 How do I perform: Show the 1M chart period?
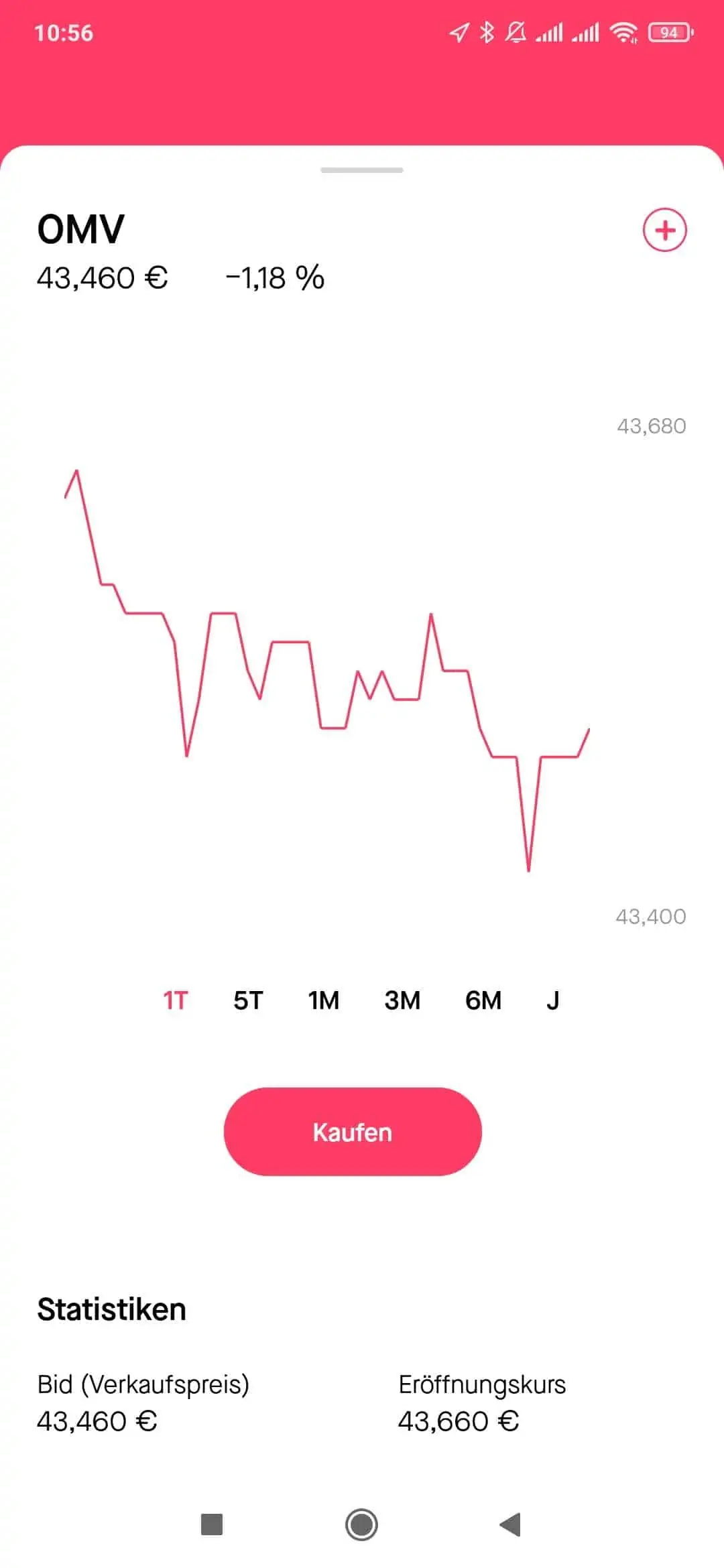click(324, 1000)
